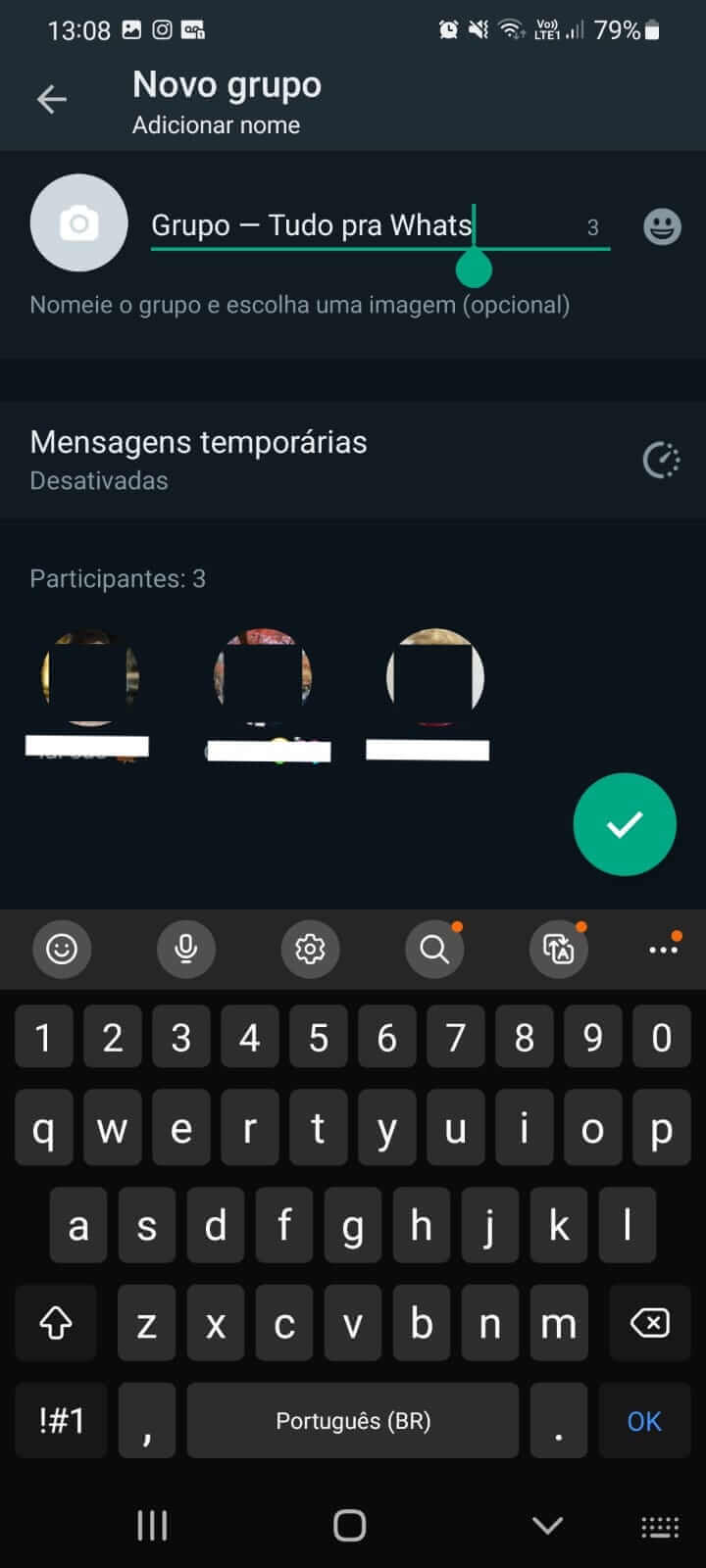Tap the temporary messages timer icon
The width and height of the screenshot is (706, 1568).
pos(662,459)
